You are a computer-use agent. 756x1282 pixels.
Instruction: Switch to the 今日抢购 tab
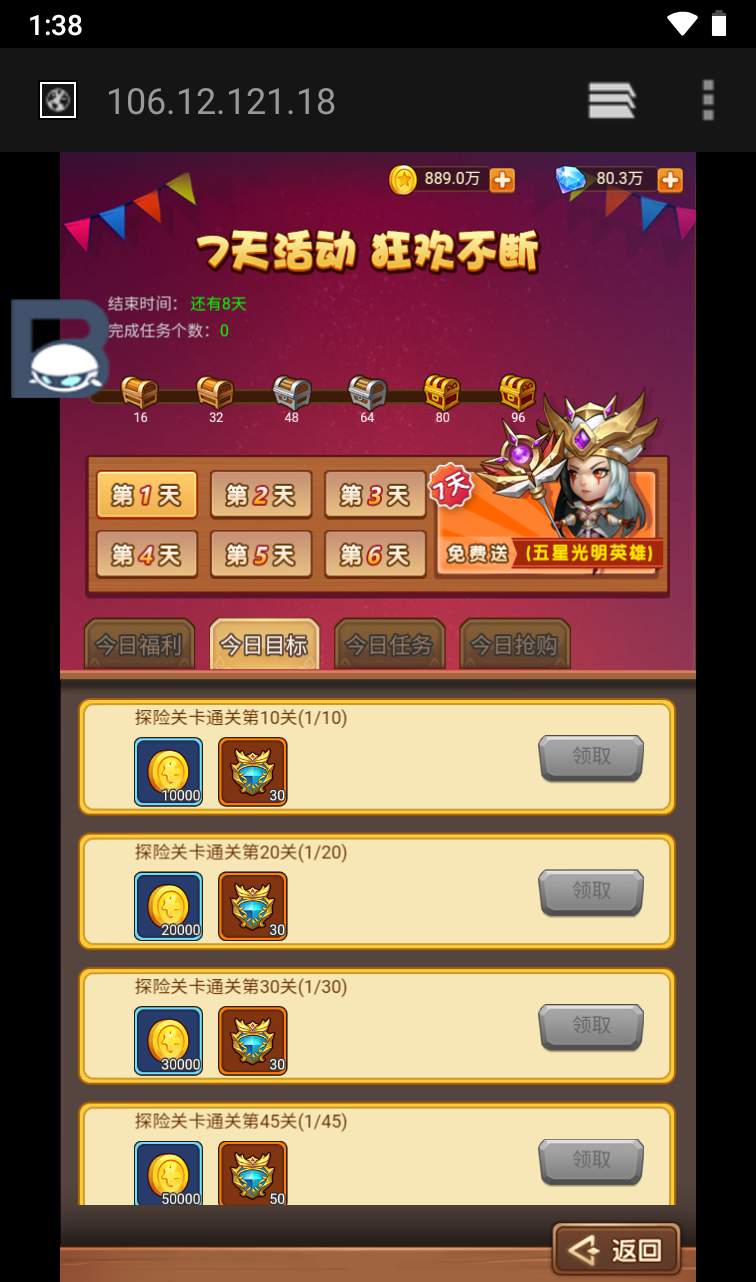(514, 645)
